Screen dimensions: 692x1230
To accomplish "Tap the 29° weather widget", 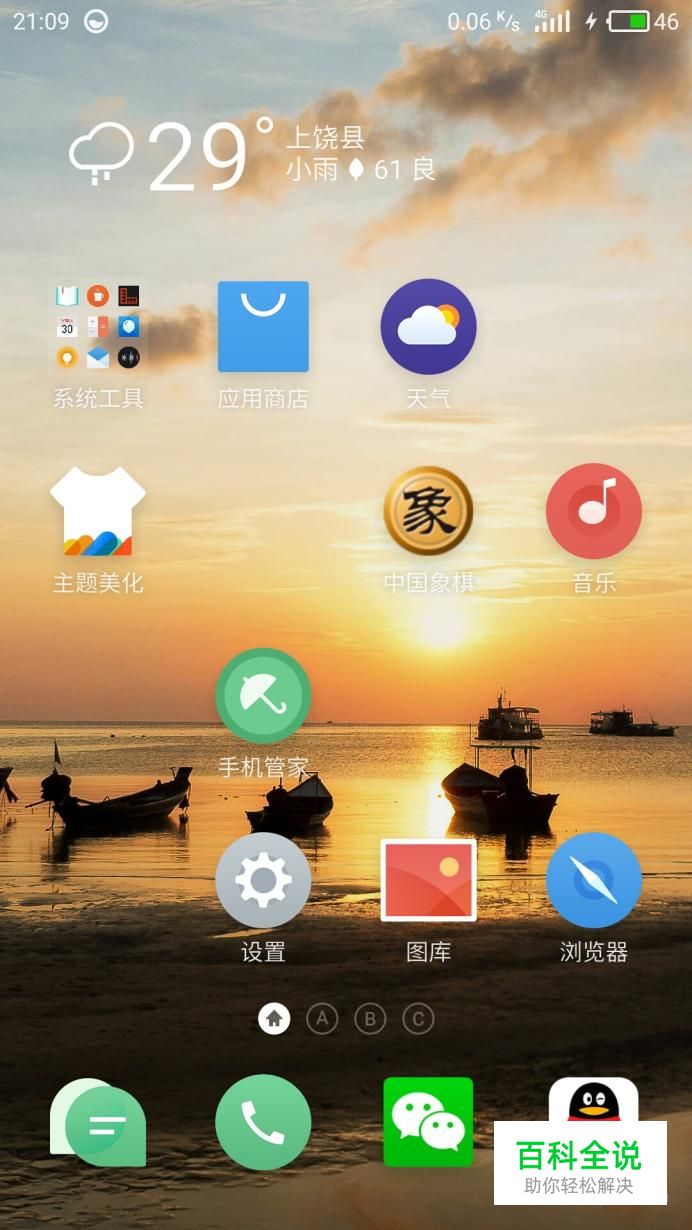I will click(x=200, y=155).
